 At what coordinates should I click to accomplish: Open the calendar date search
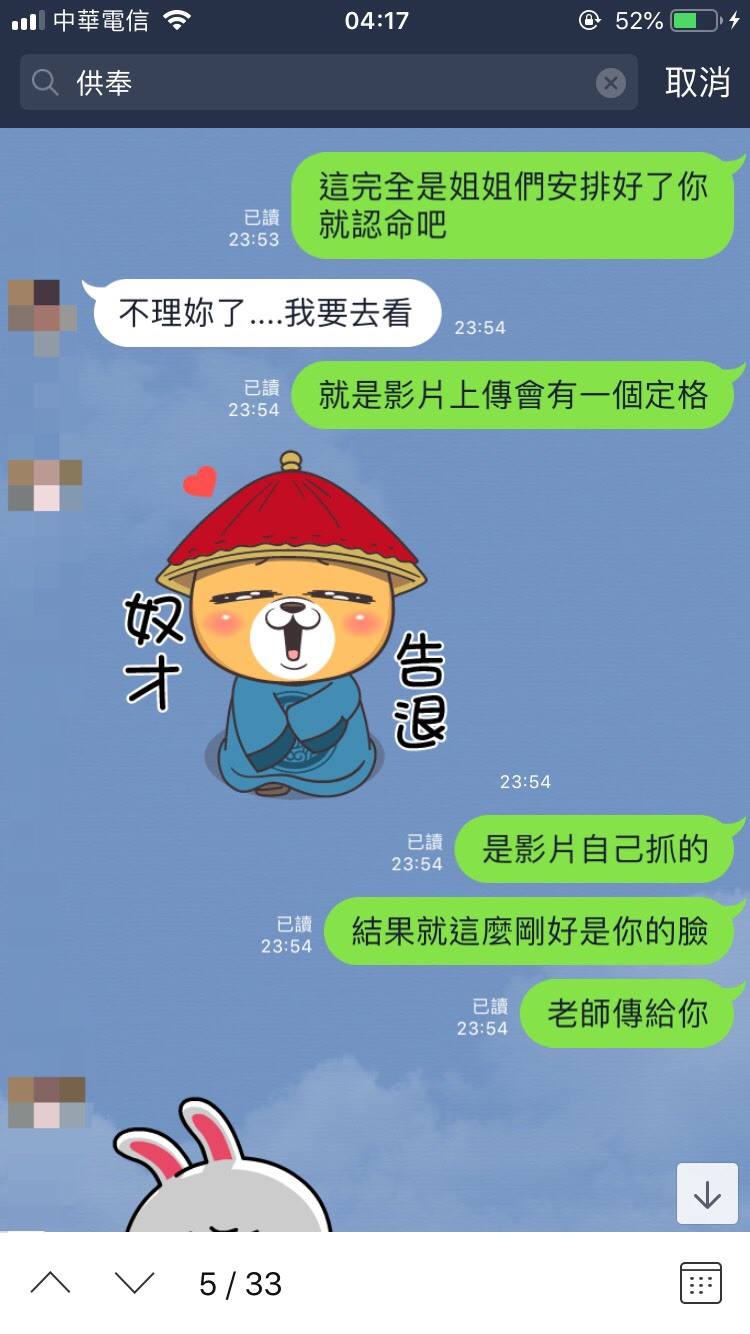point(700,1283)
